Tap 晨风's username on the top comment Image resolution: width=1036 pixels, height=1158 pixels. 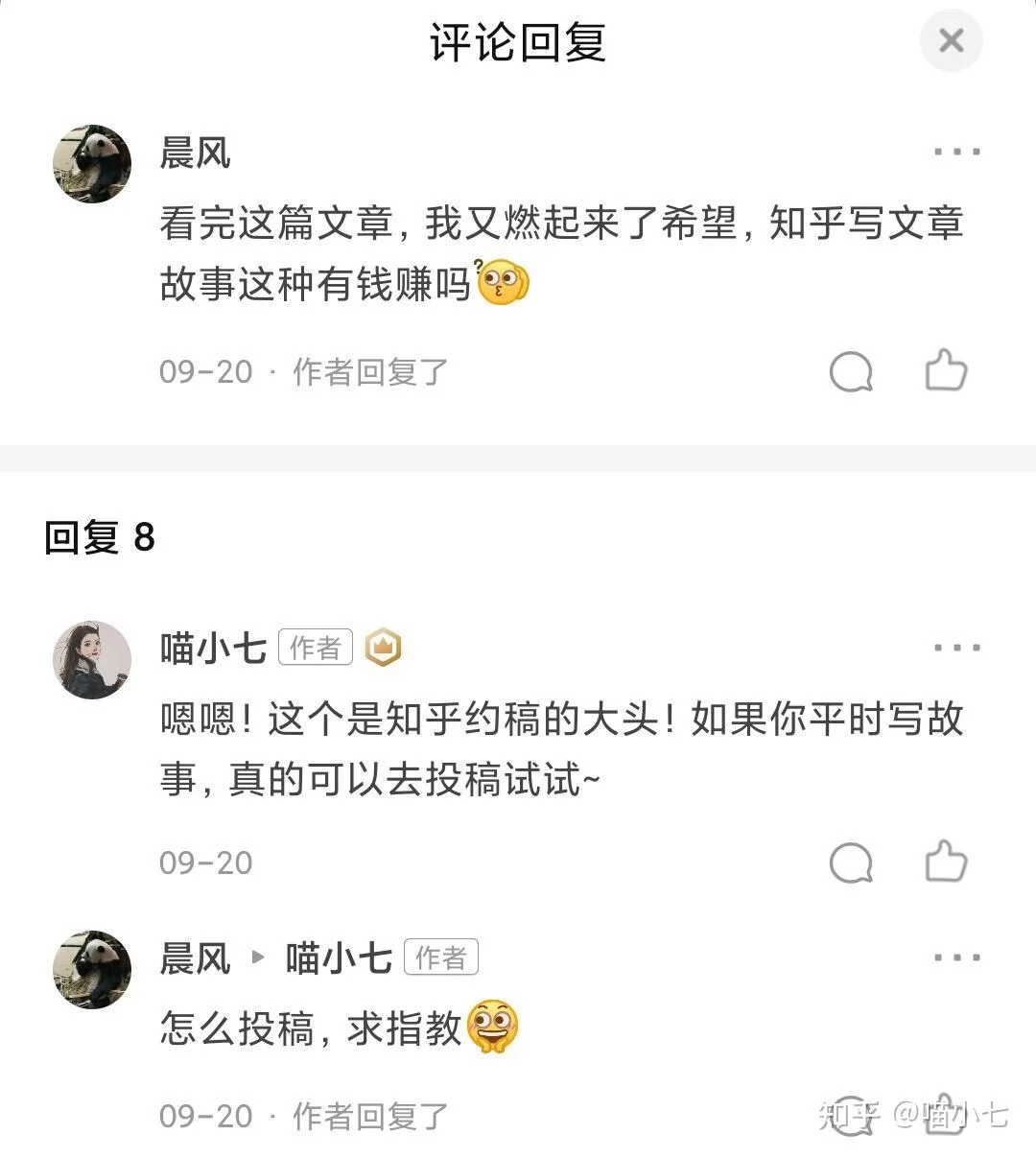[196, 153]
